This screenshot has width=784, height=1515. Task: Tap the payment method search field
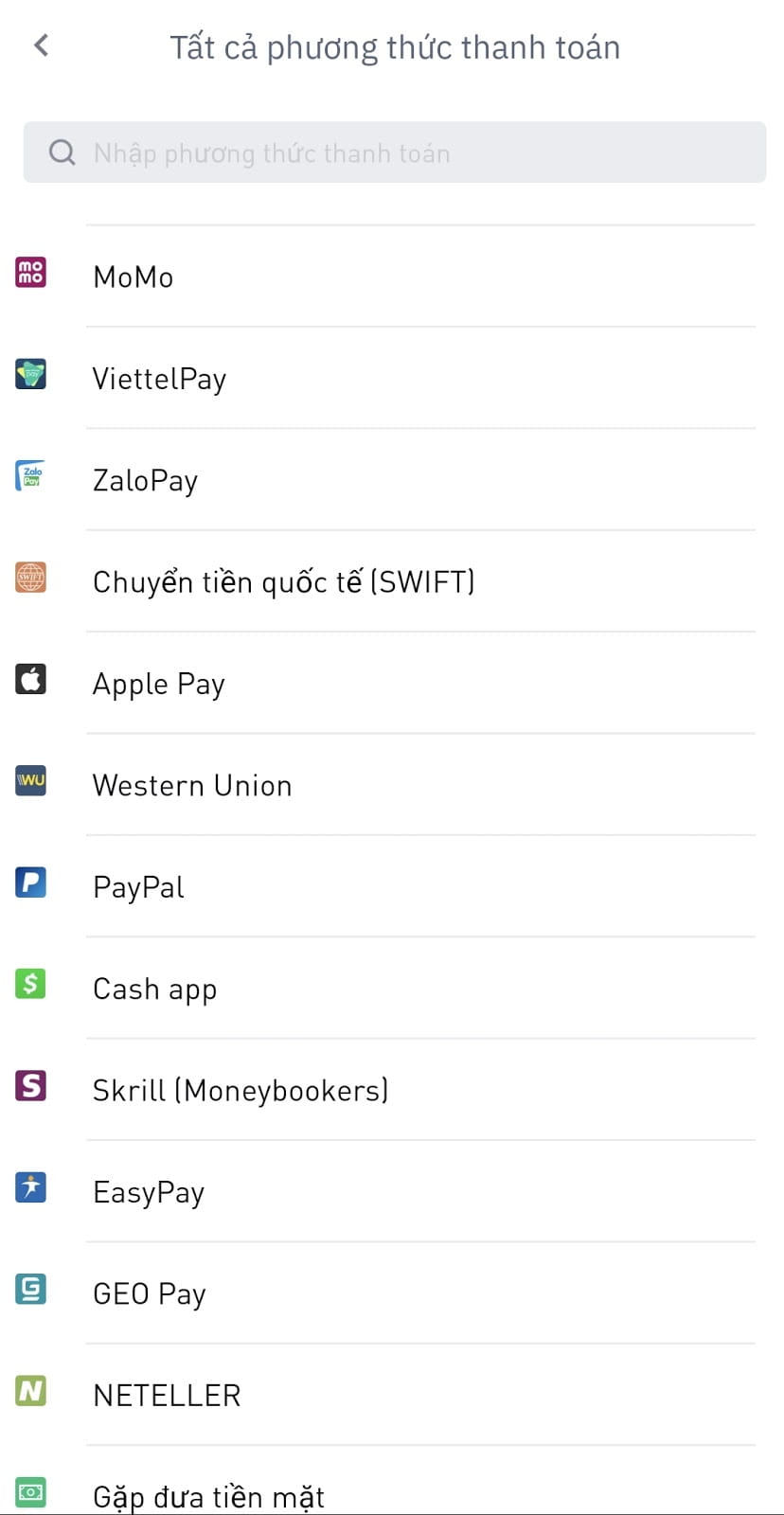pos(395,152)
